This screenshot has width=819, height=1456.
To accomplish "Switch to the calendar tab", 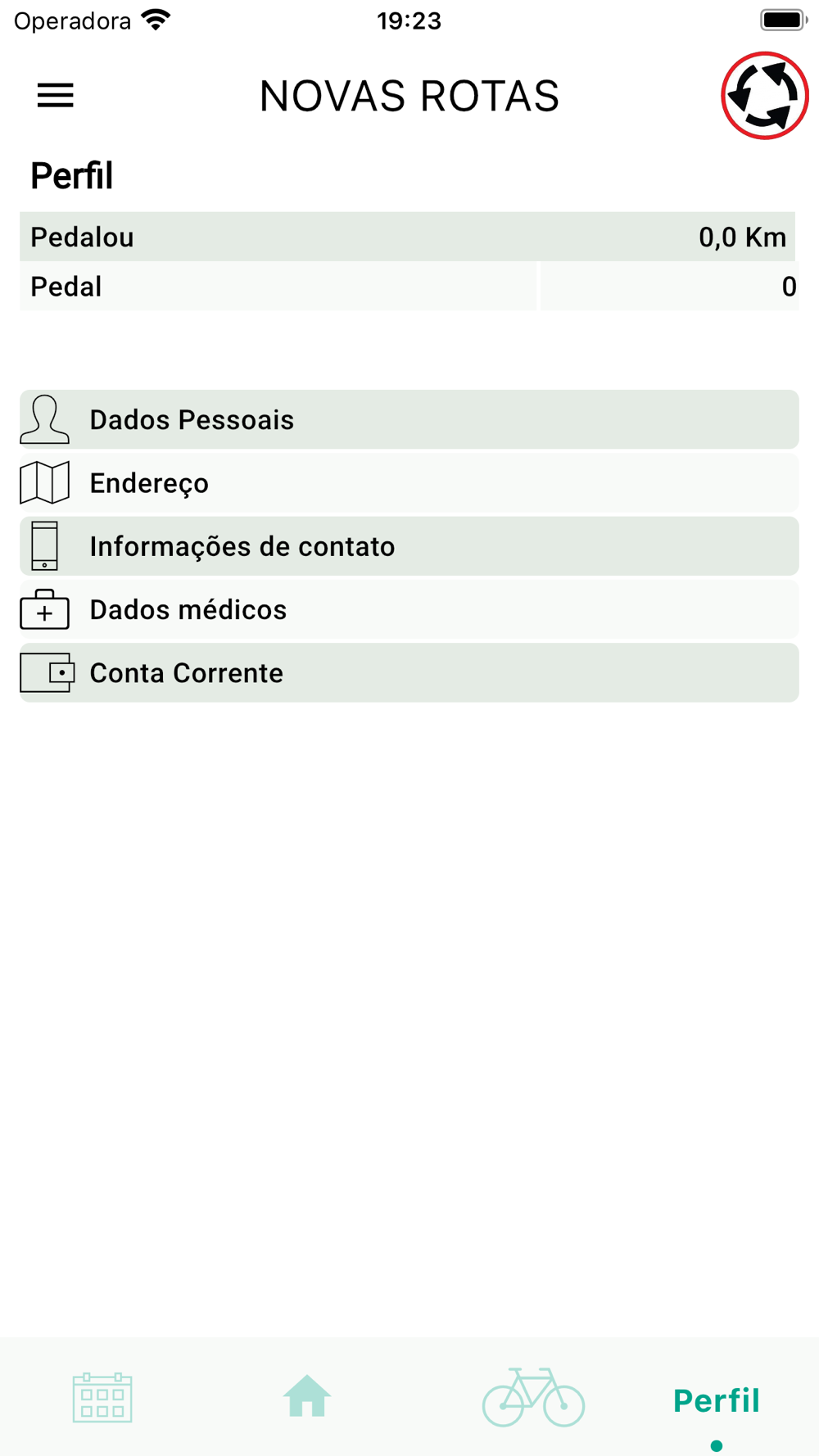I will (x=102, y=1398).
